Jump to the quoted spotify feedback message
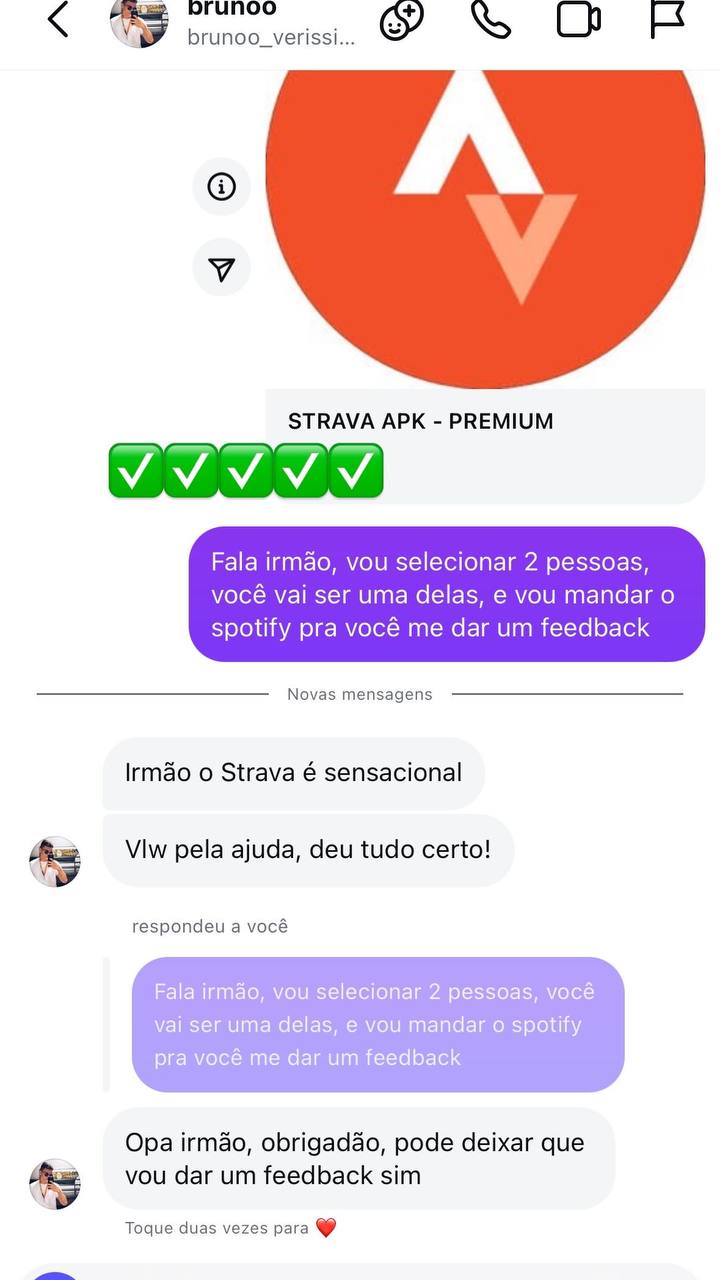 click(x=378, y=1024)
